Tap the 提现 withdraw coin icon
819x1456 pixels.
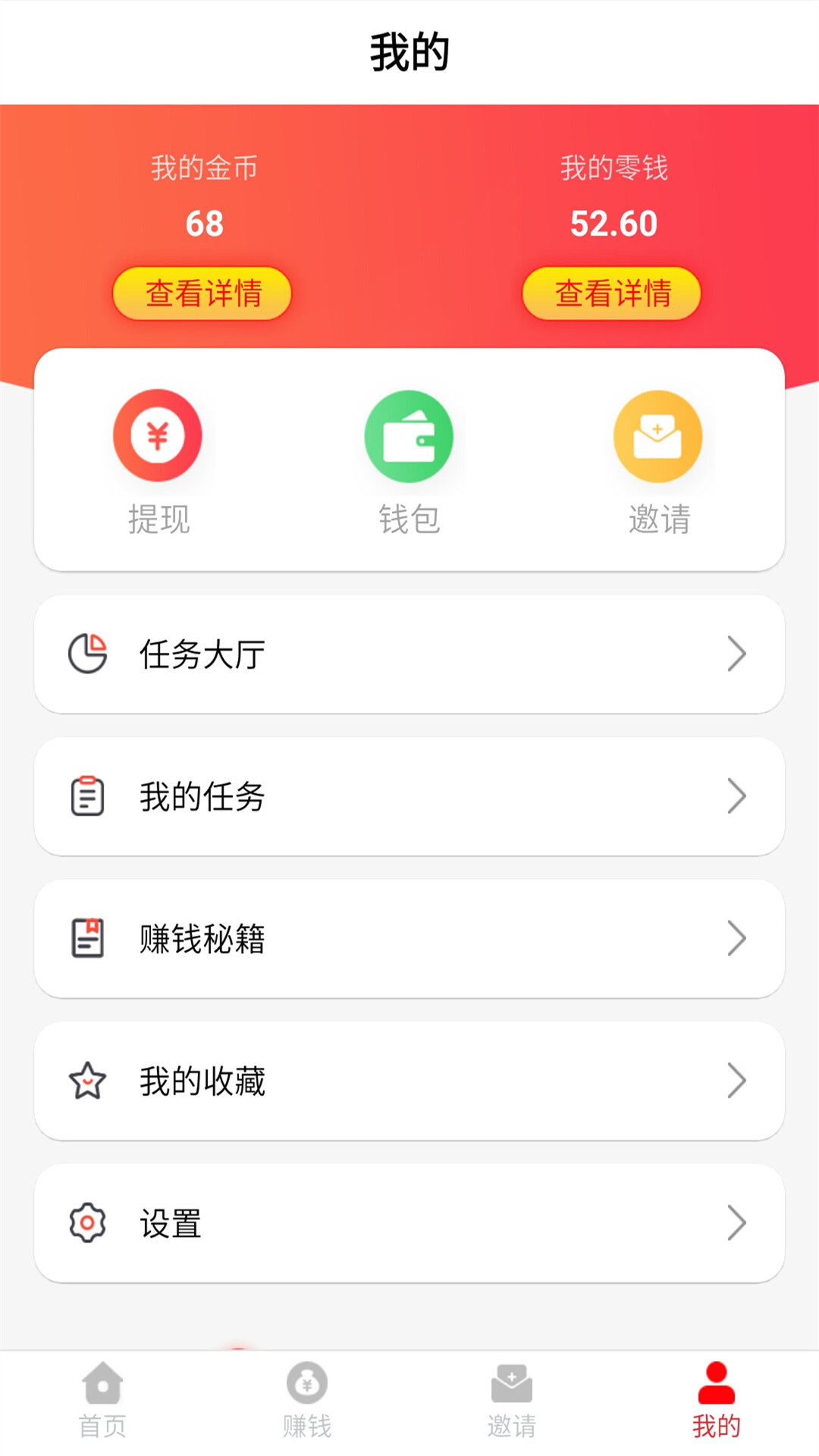(x=157, y=436)
